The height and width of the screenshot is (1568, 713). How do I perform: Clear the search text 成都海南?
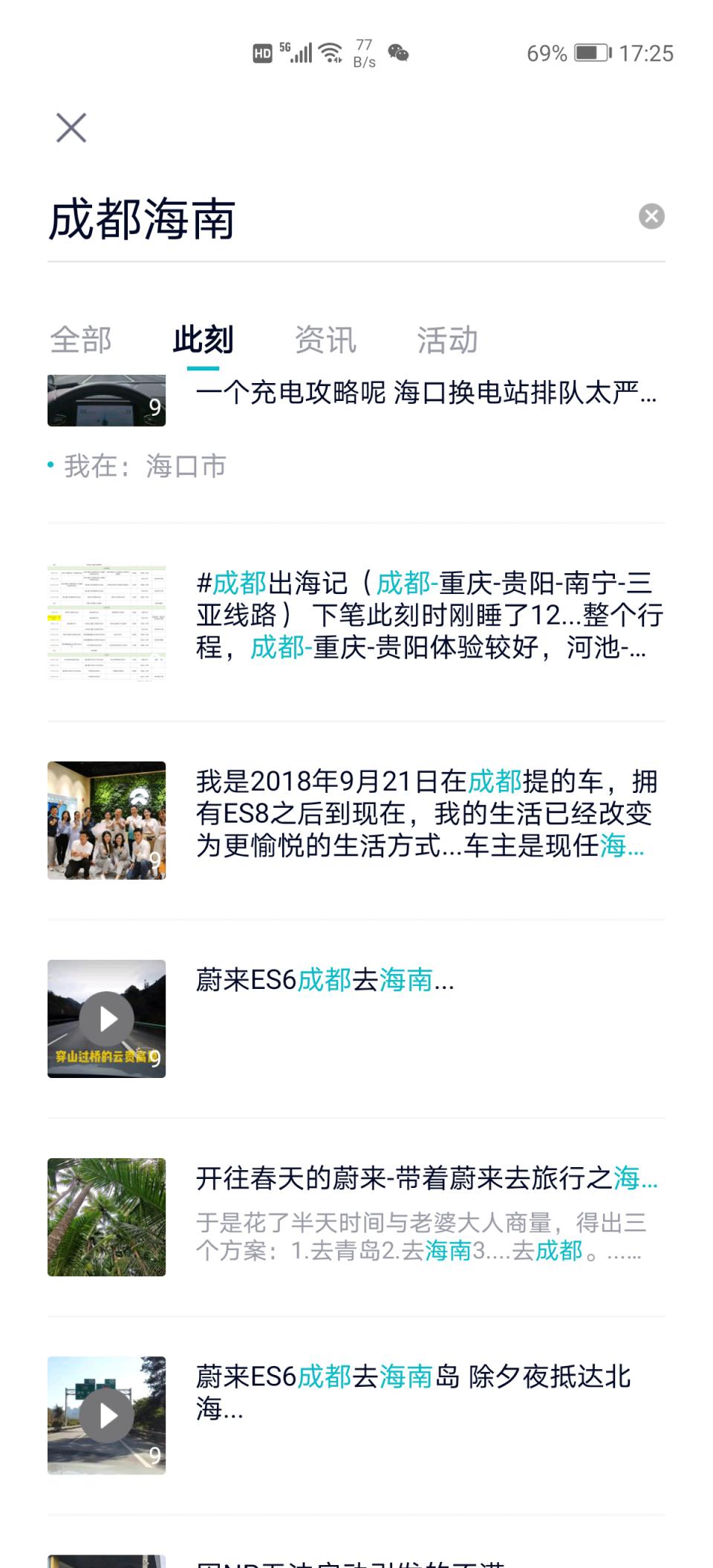tap(651, 216)
